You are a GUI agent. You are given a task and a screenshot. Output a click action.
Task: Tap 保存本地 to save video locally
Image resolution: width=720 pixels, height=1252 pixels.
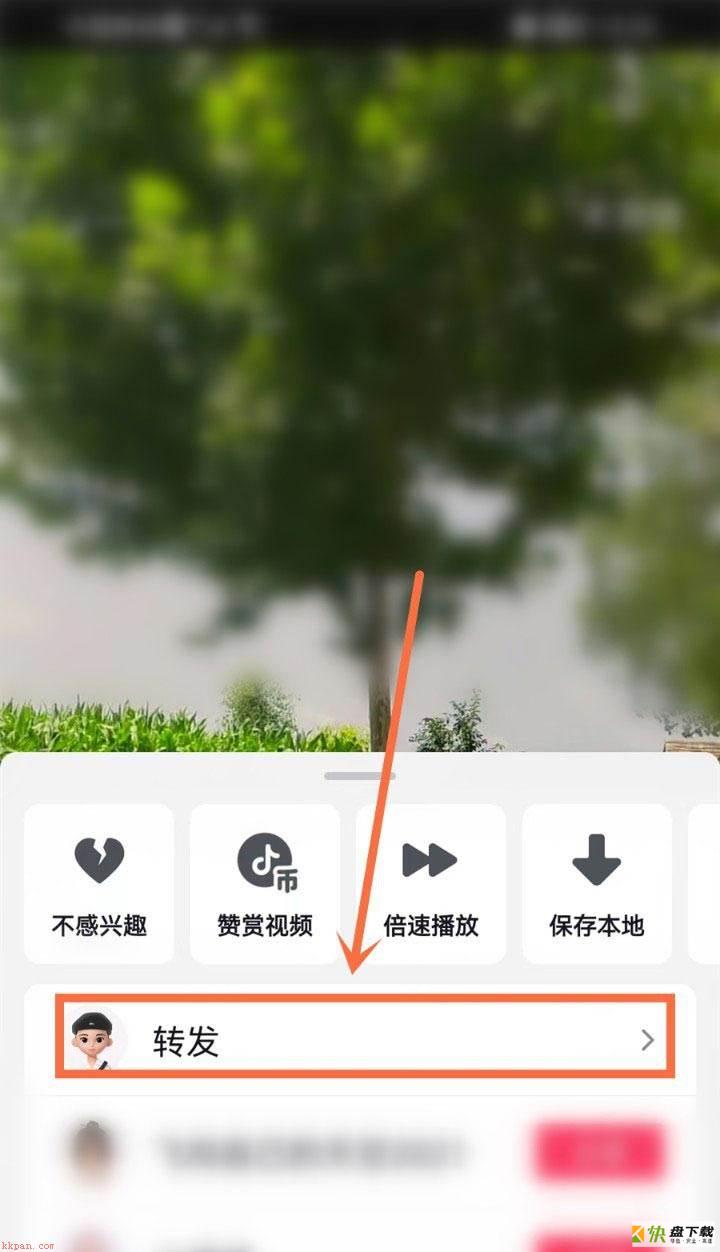(596, 883)
